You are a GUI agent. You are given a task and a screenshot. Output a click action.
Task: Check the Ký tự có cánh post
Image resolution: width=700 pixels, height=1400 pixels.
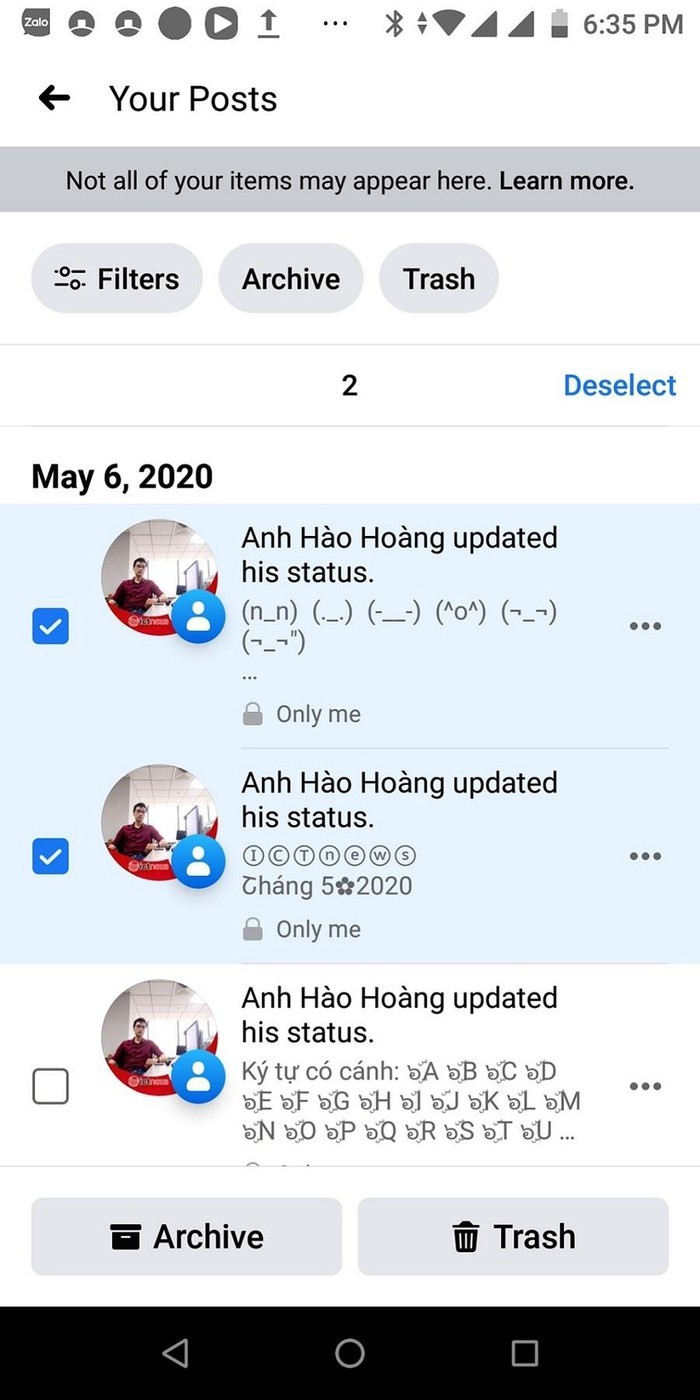(x=51, y=1086)
